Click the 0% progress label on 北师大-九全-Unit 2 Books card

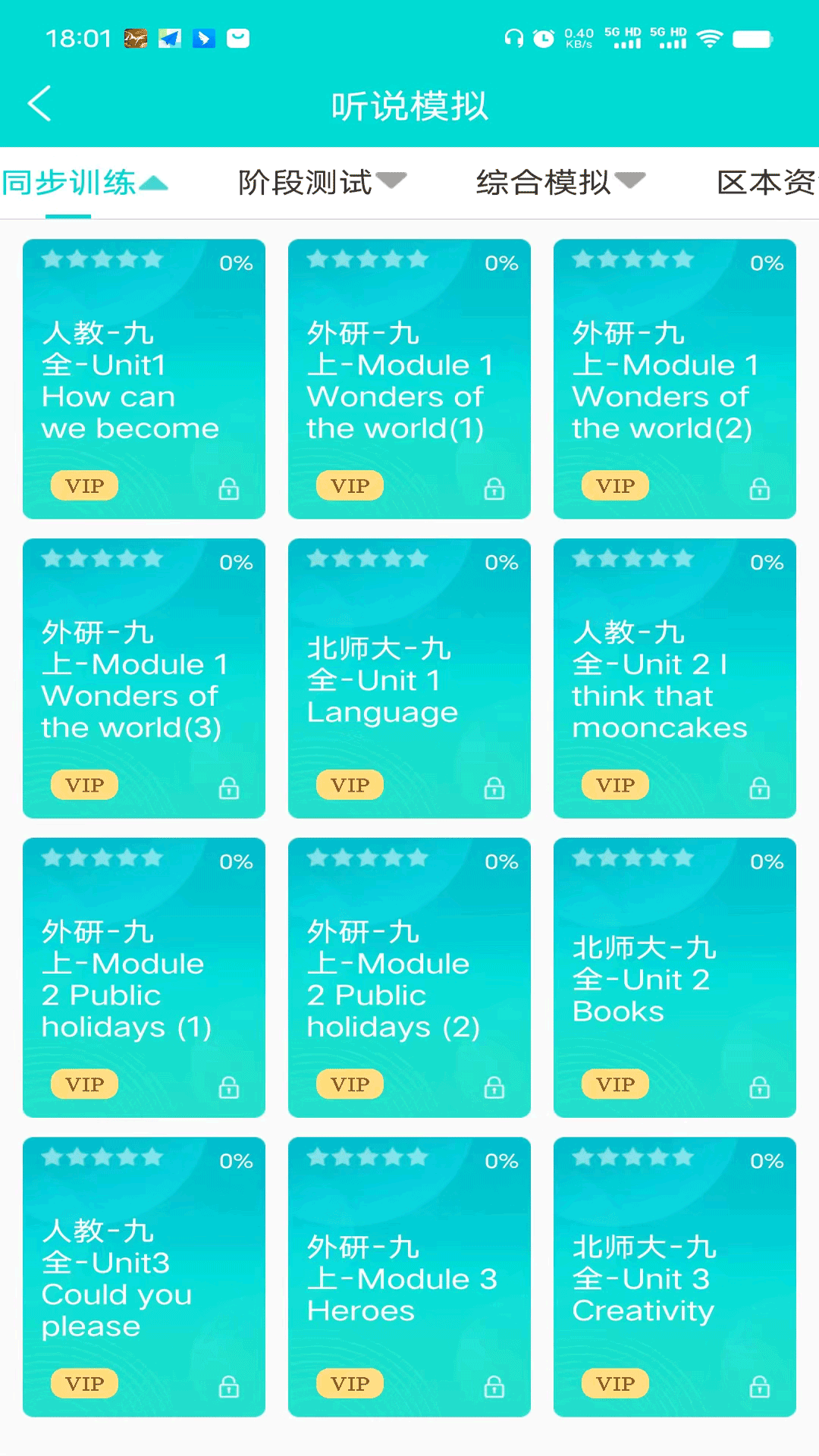[768, 861]
